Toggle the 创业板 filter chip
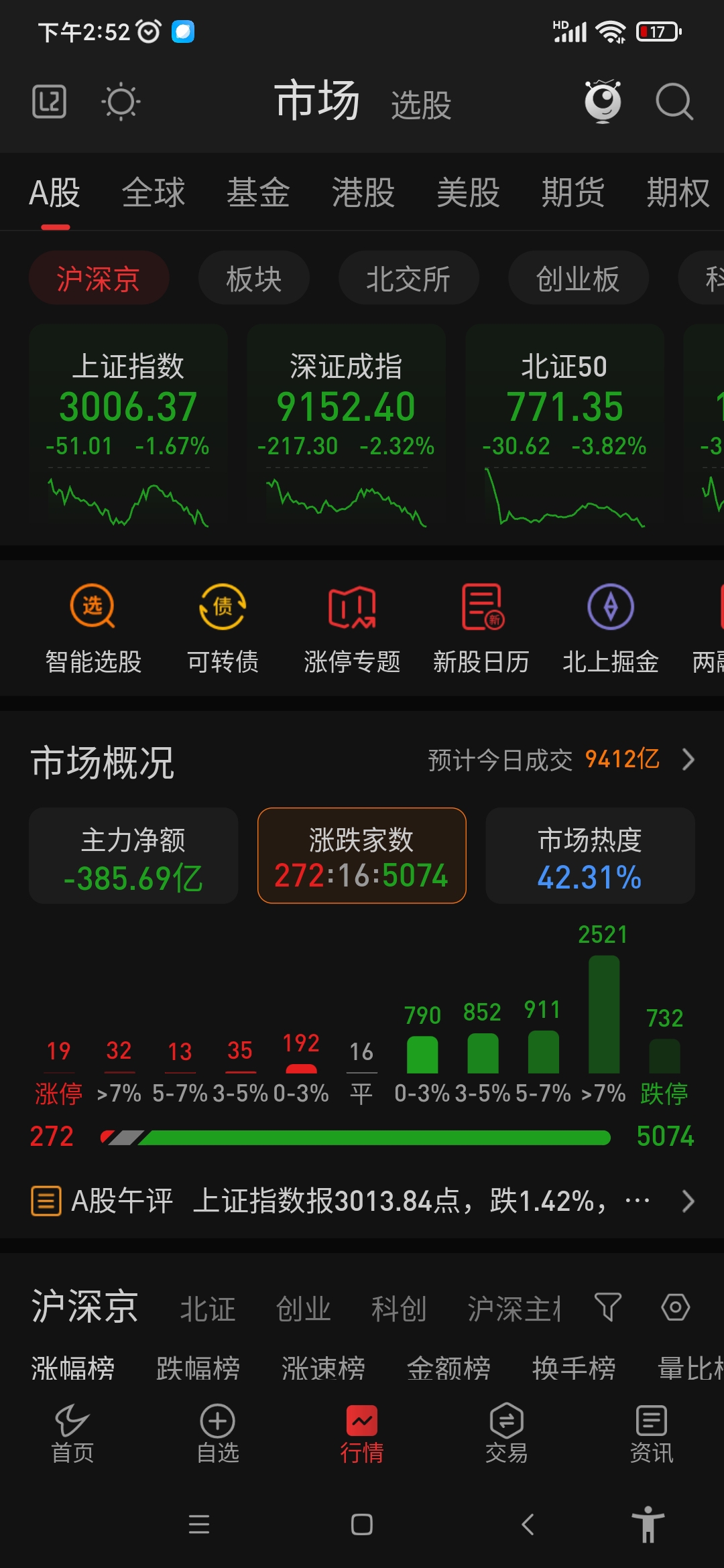 coord(577,278)
